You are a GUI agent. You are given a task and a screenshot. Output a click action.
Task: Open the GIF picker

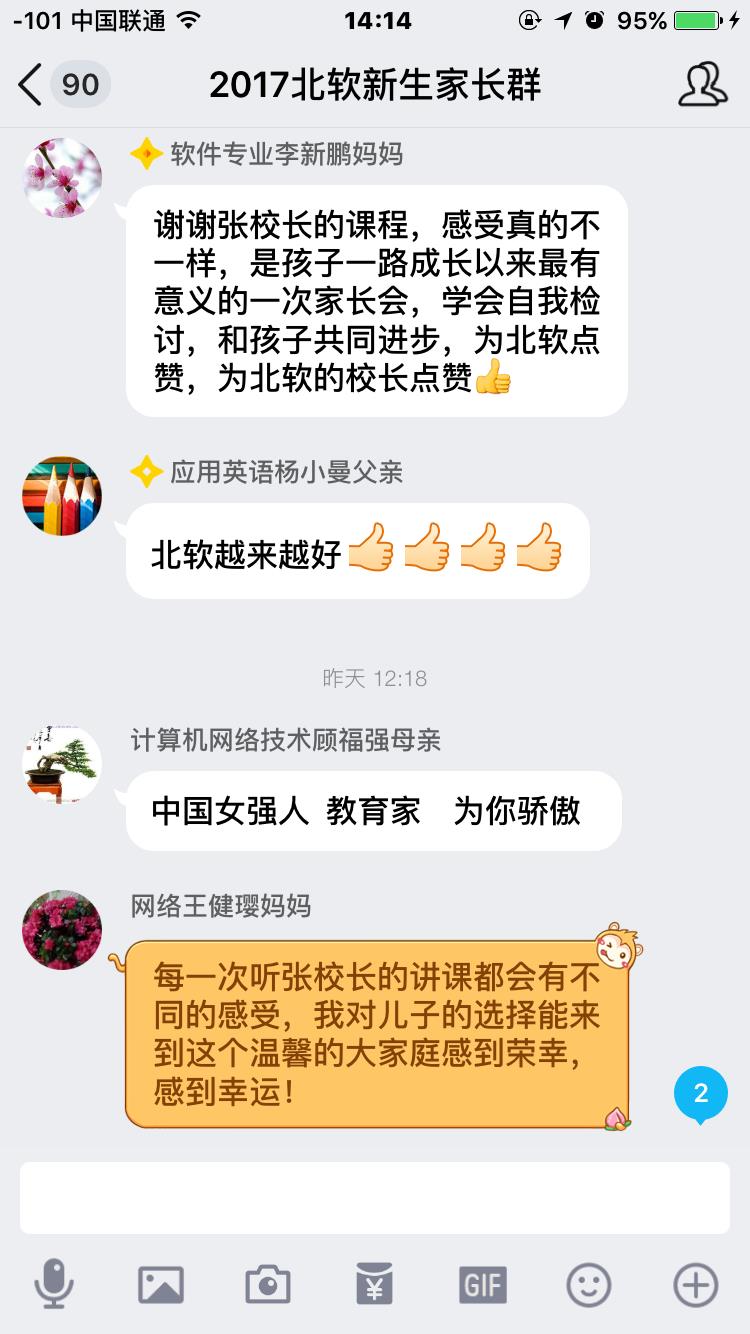click(x=482, y=1284)
